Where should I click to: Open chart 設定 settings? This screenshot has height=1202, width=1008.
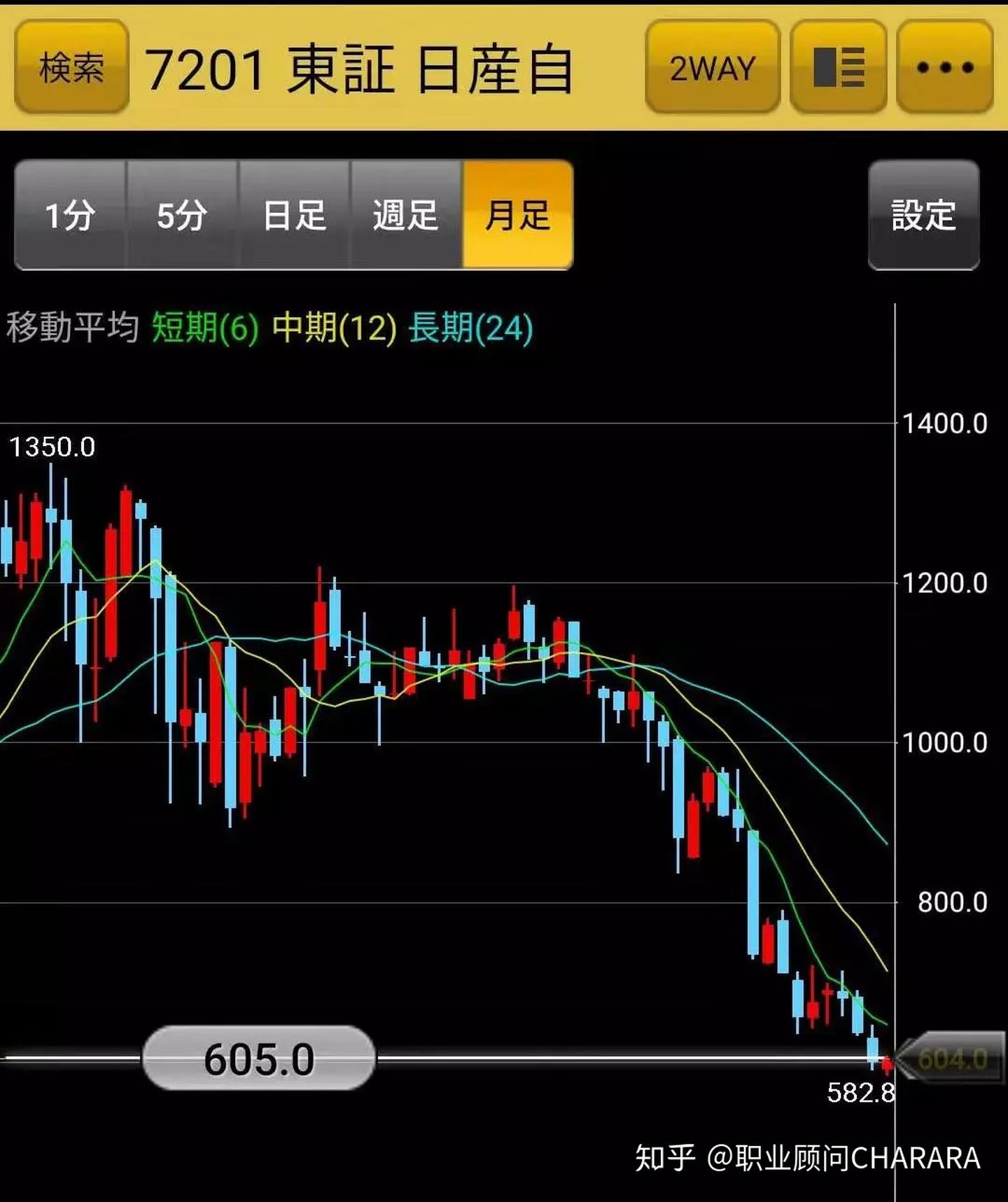(923, 215)
